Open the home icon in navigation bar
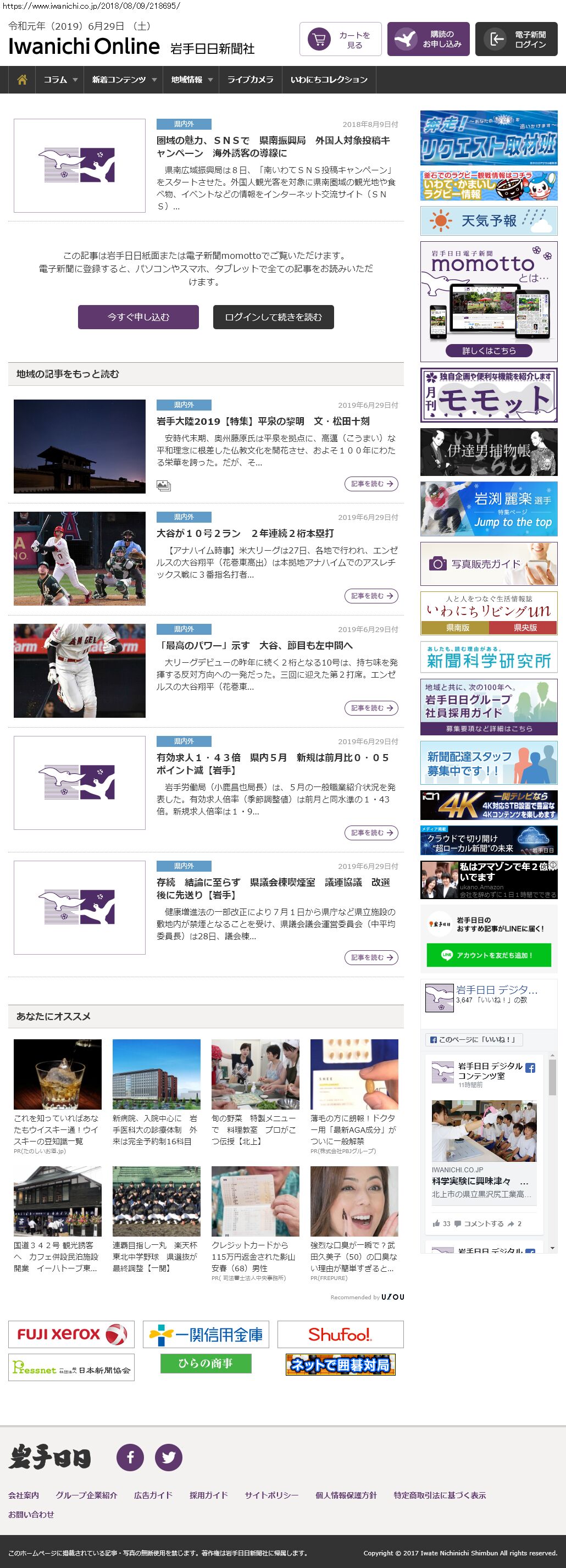The width and height of the screenshot is (566, 1568). pyautogui.click(x=22, y=80)
